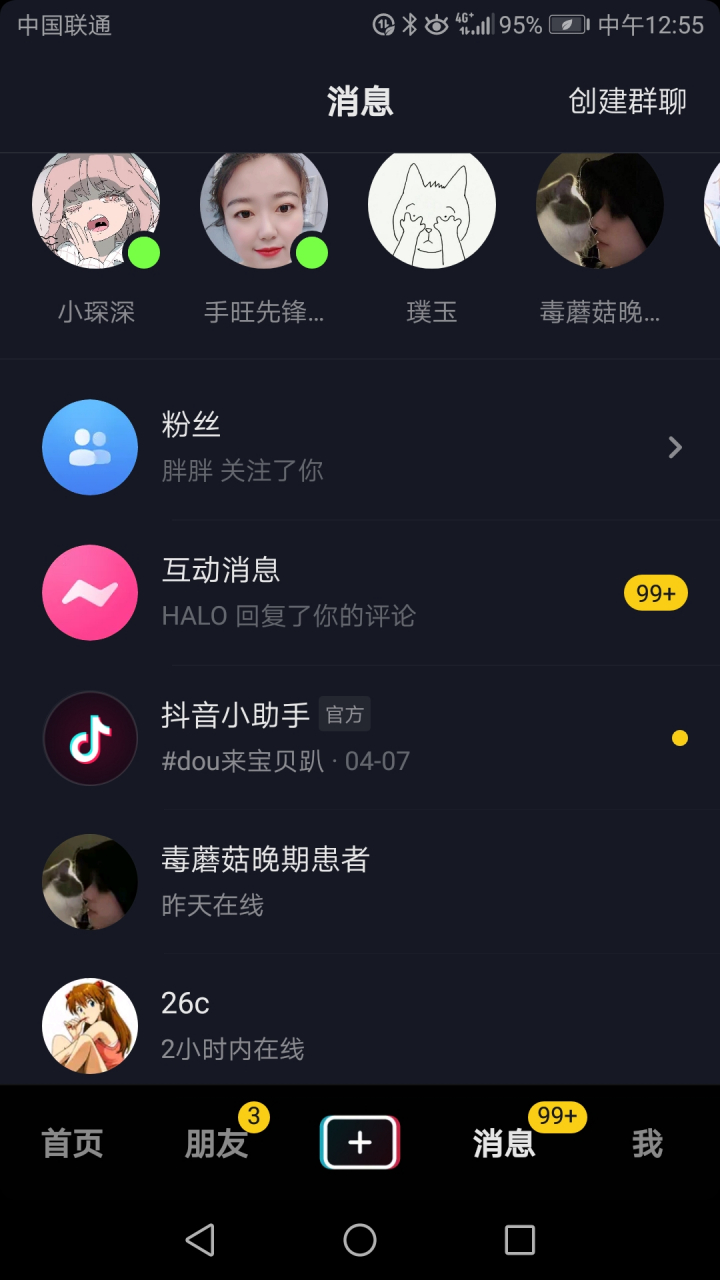Open the 粉丝 (fans) notification icon
Screen dimensions: 720x1280
tap(90, 447)
